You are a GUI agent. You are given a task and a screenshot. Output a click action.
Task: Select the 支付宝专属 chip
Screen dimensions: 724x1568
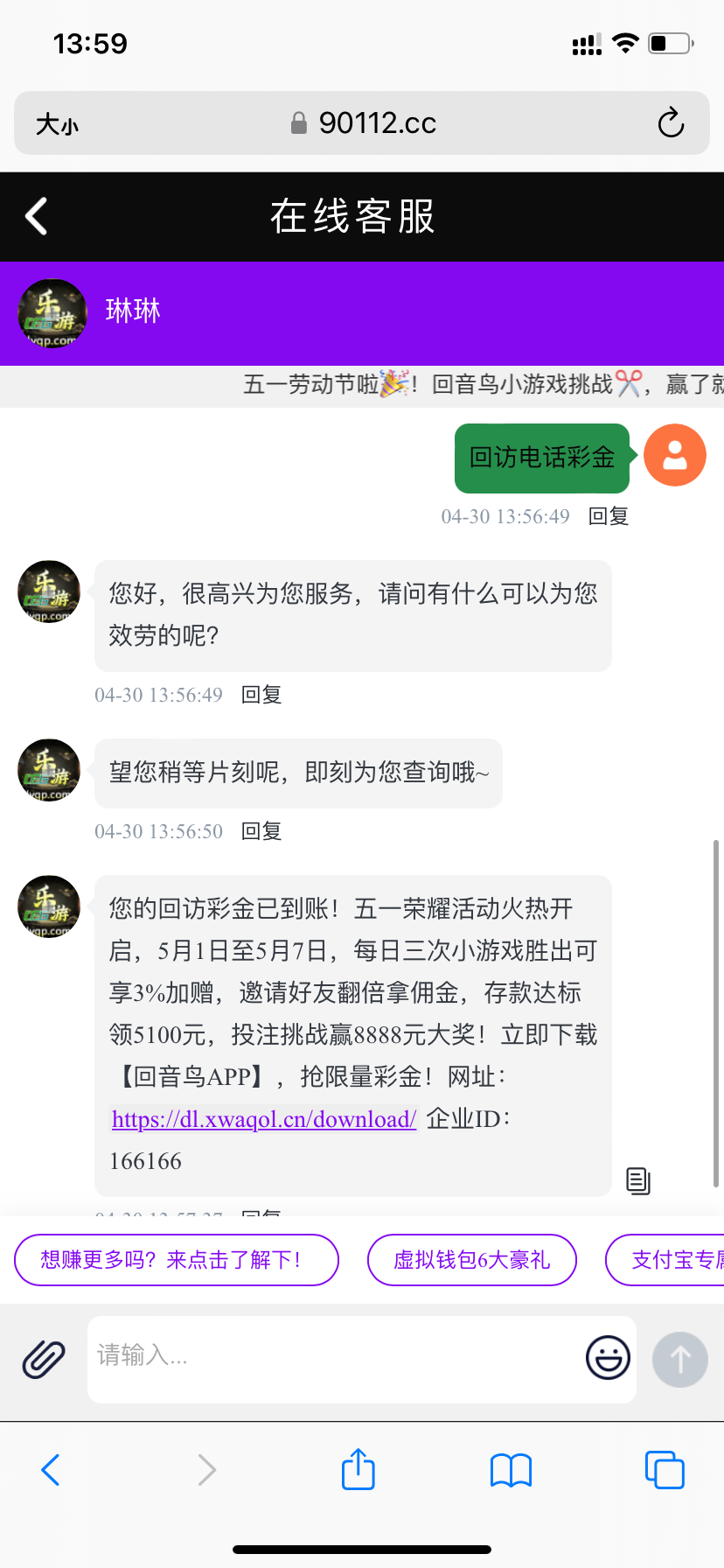tap(666, 1260)
